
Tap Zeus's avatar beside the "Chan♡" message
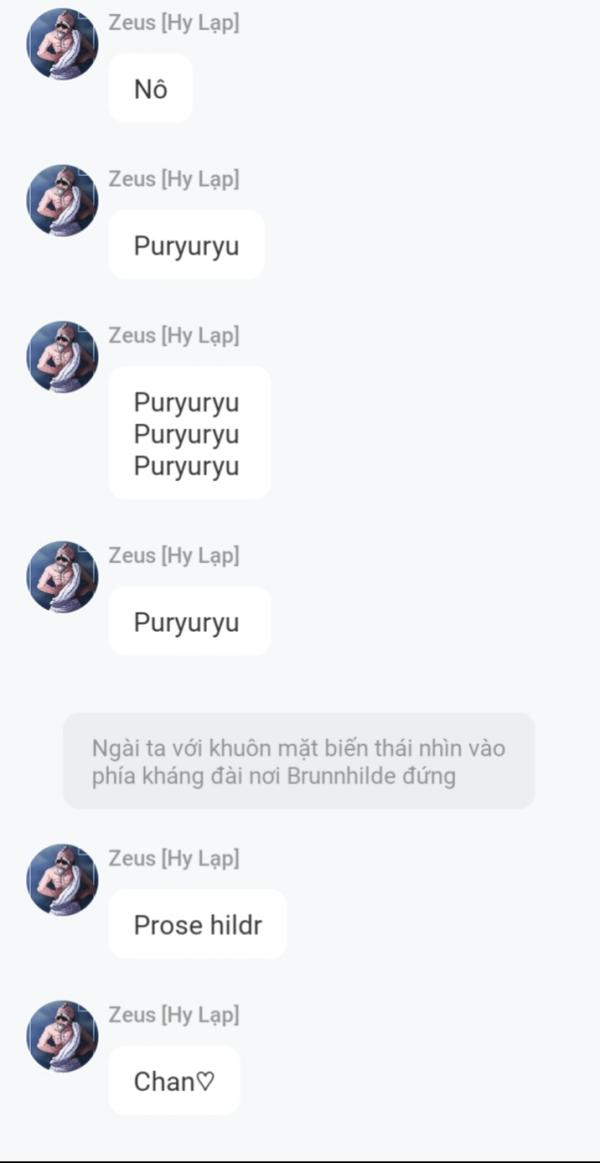(x=62, y=1036)
